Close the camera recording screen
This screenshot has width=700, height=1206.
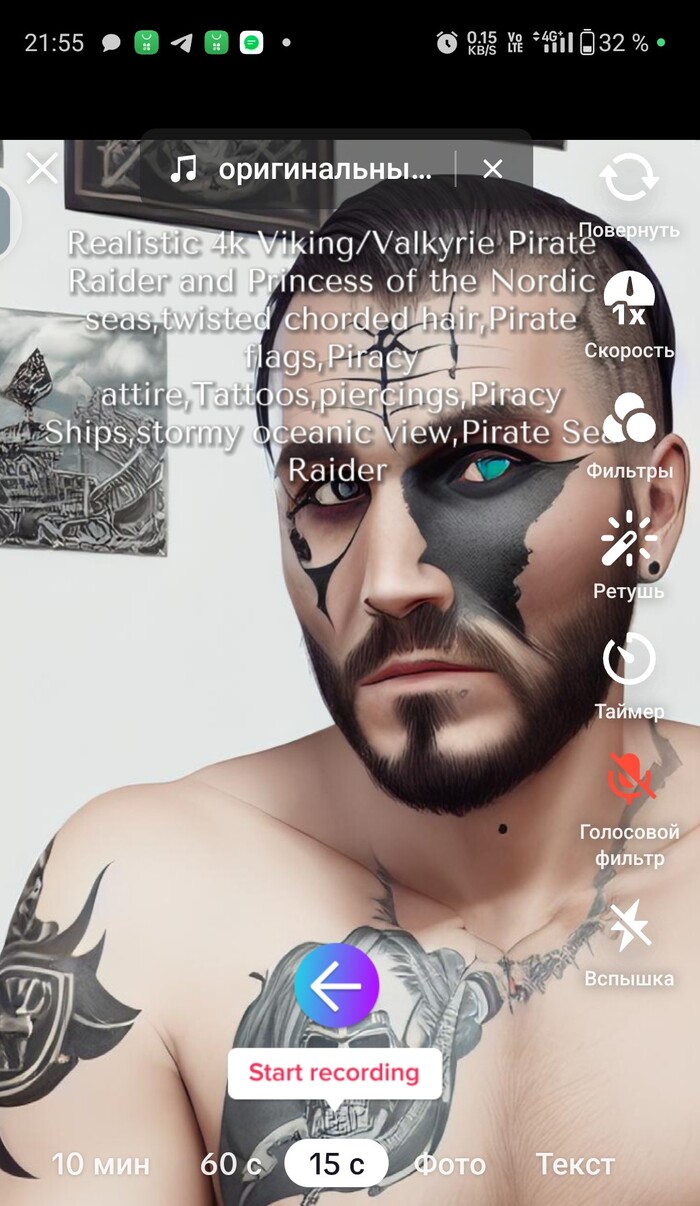(42, 168)
